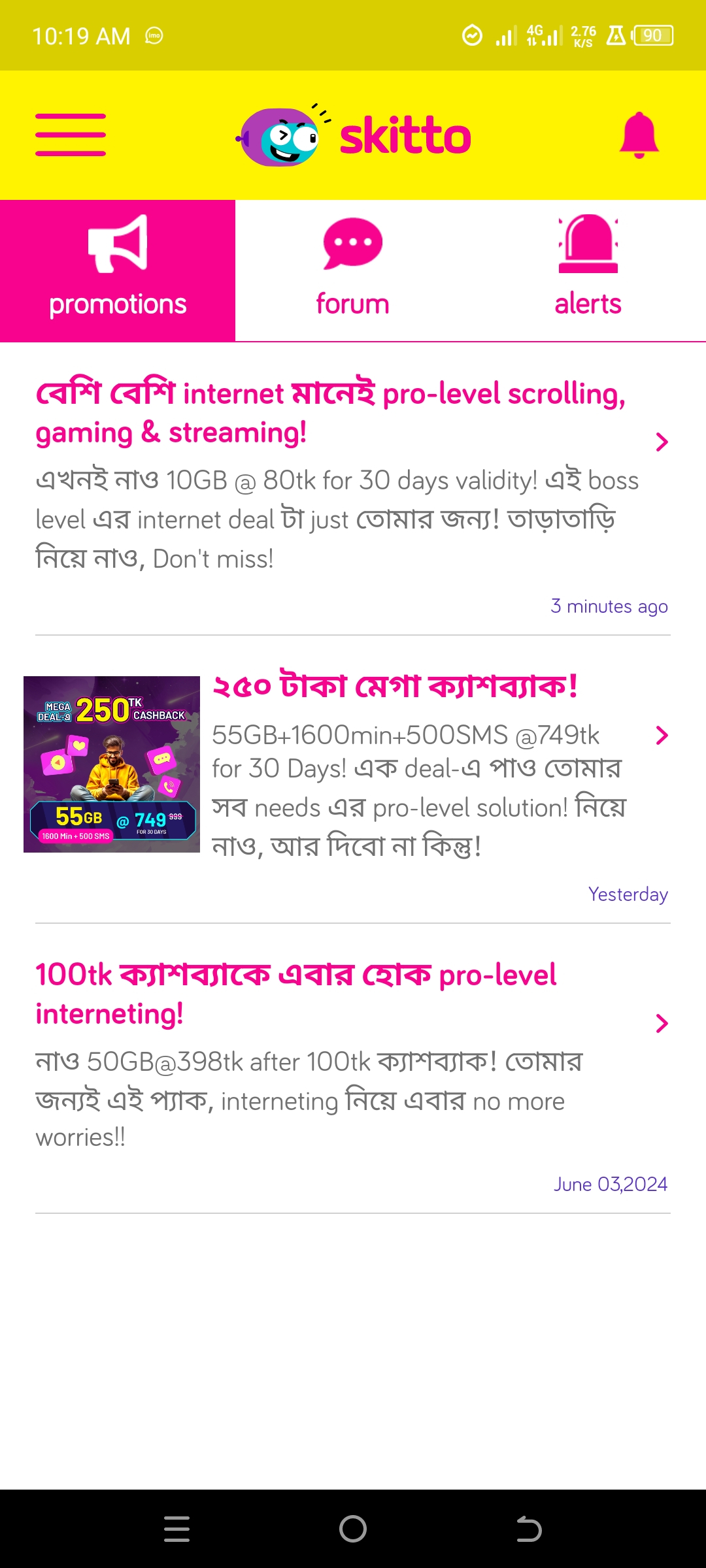Go back with the system back button
The width and height of the screenshot is (706, 1568).
(x=529, y=1529)
